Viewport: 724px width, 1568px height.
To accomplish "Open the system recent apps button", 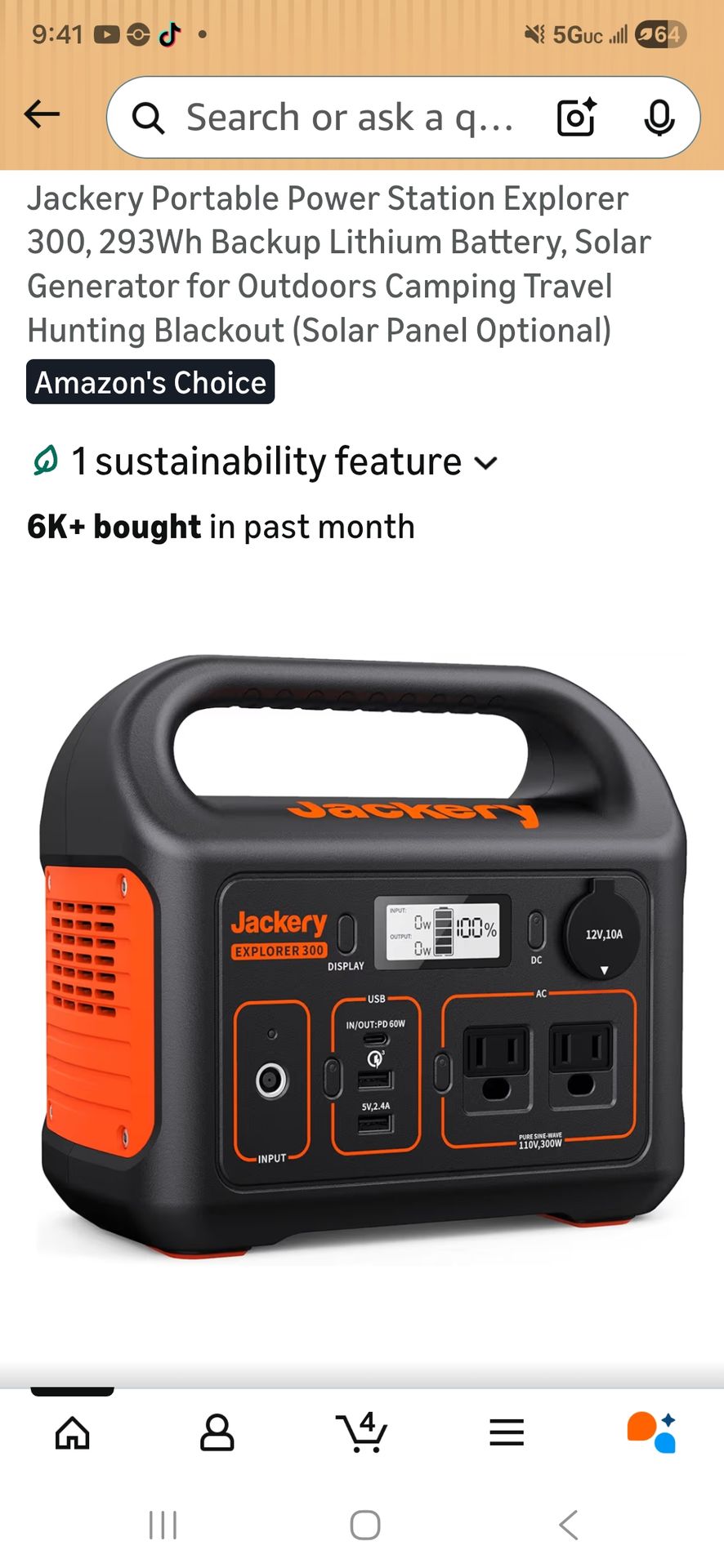I will [163, 1525].
